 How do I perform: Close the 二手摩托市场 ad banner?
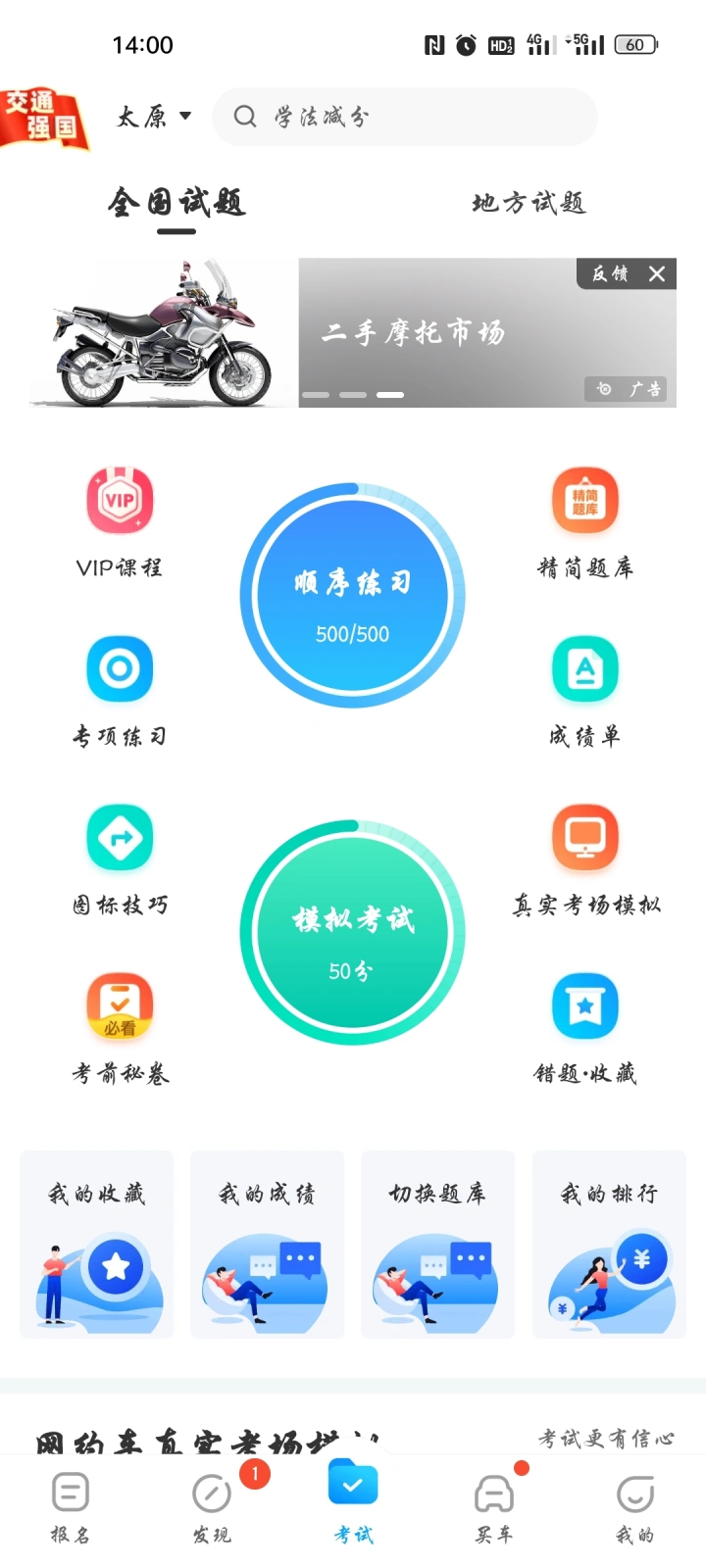657,274
